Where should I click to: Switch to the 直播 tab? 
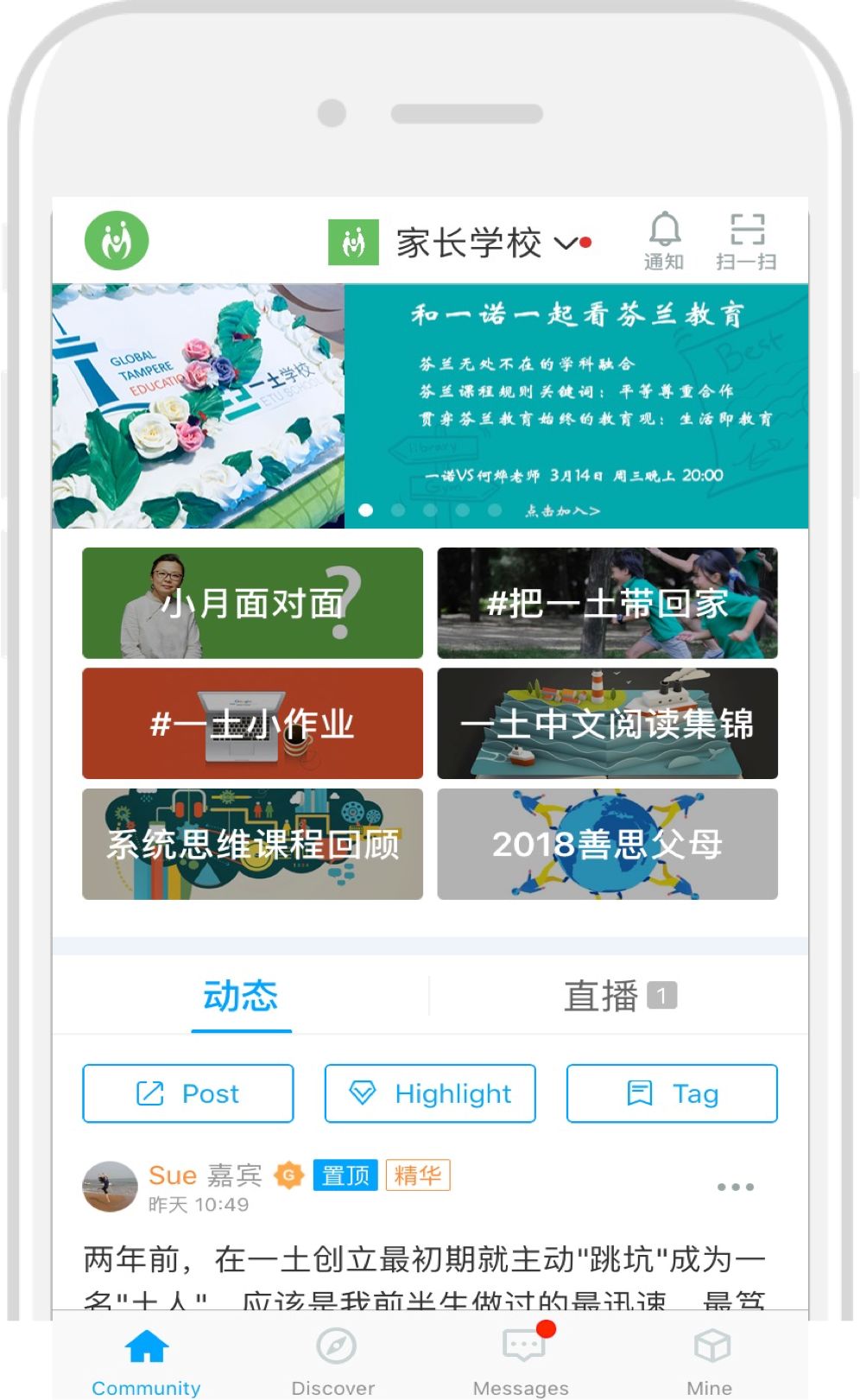(x=620, y=996)
